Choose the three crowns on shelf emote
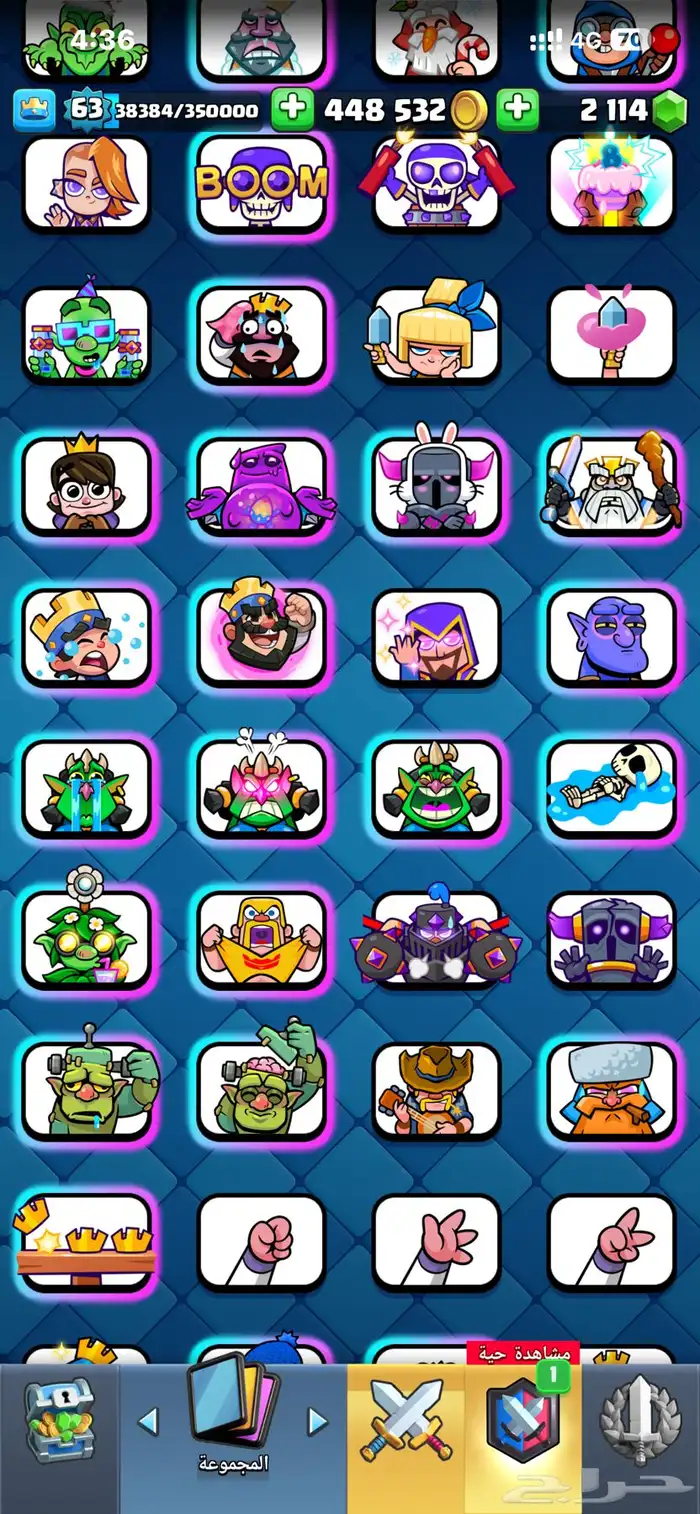 [86, 1241]
